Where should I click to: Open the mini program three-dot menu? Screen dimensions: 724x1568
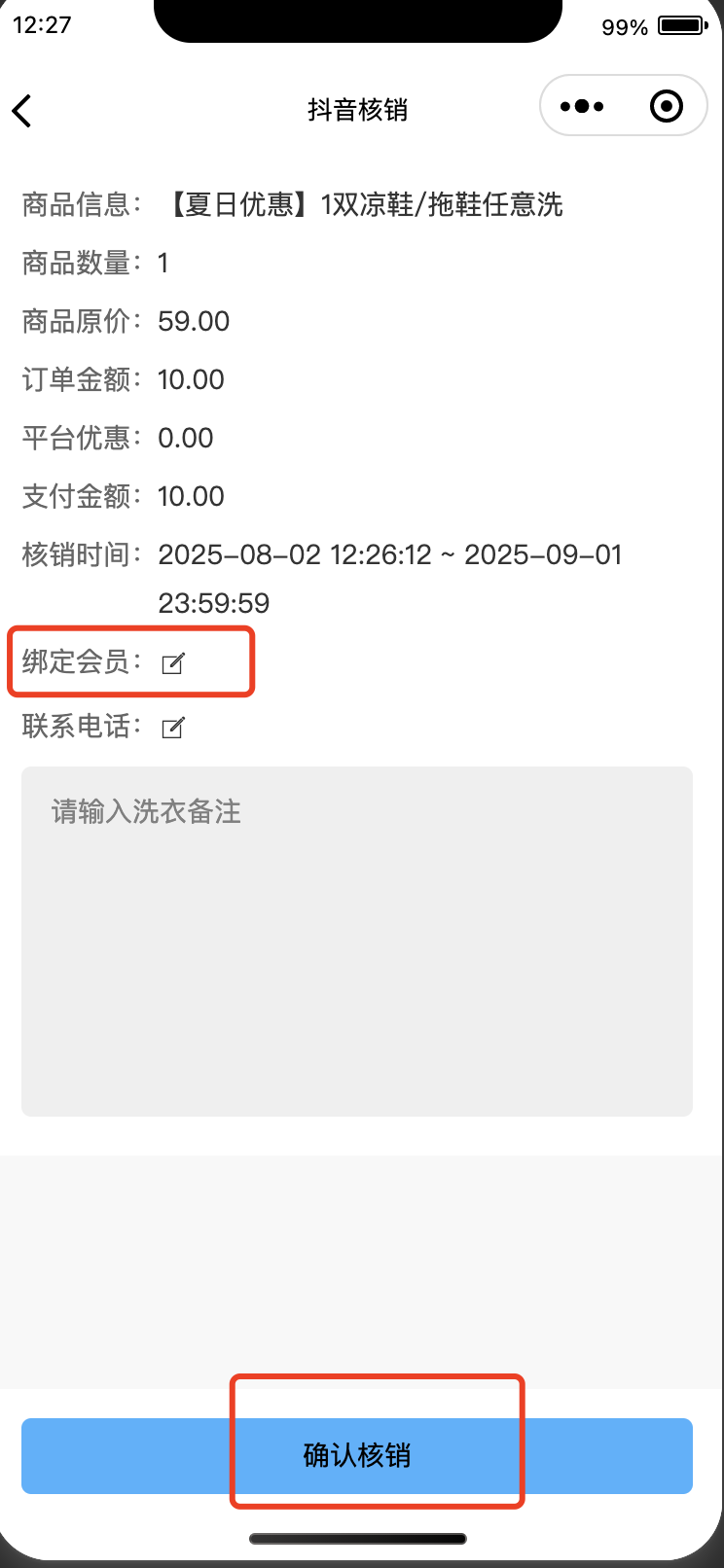click(582, 106)
